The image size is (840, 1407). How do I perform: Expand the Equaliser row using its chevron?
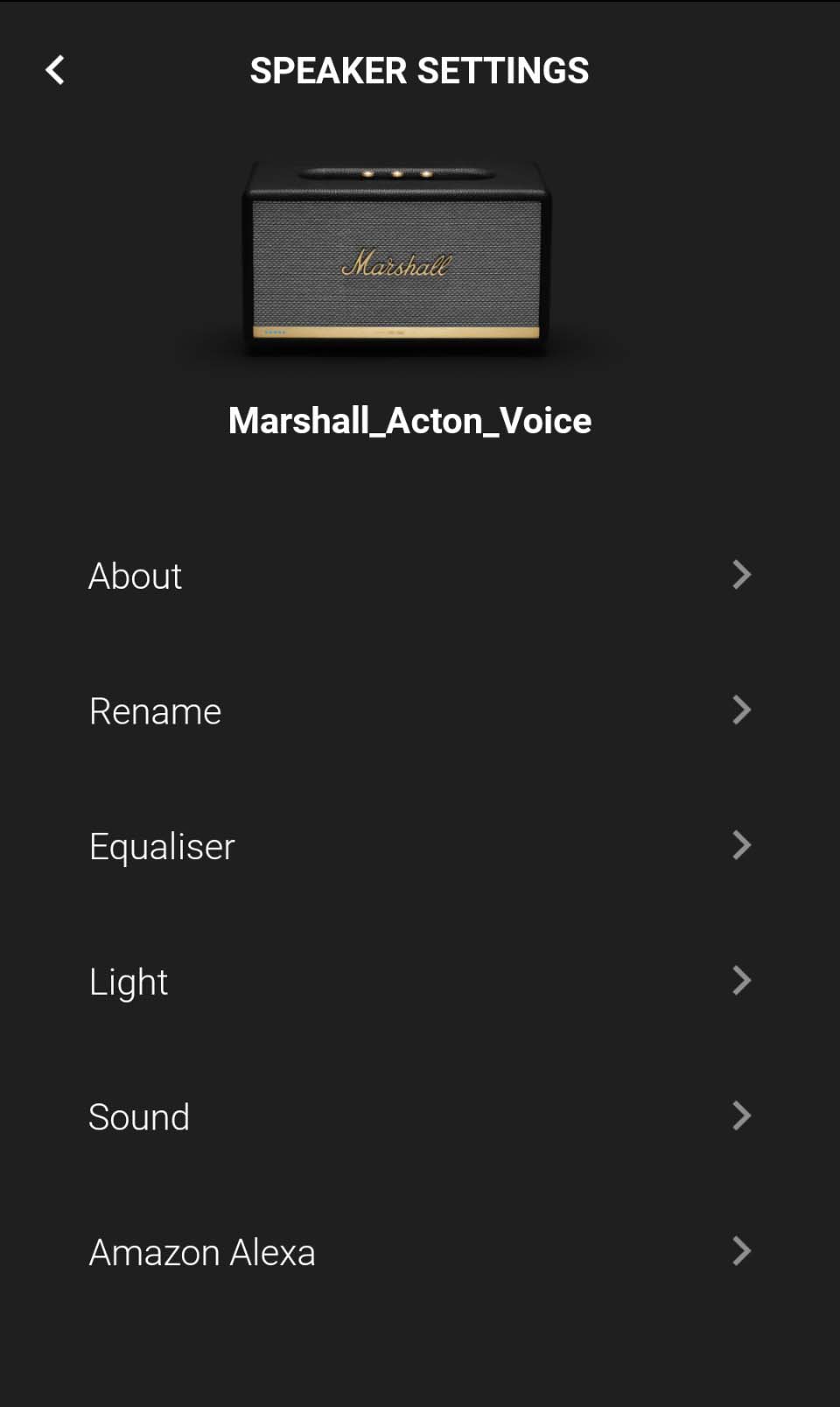(x=741, y=845)
